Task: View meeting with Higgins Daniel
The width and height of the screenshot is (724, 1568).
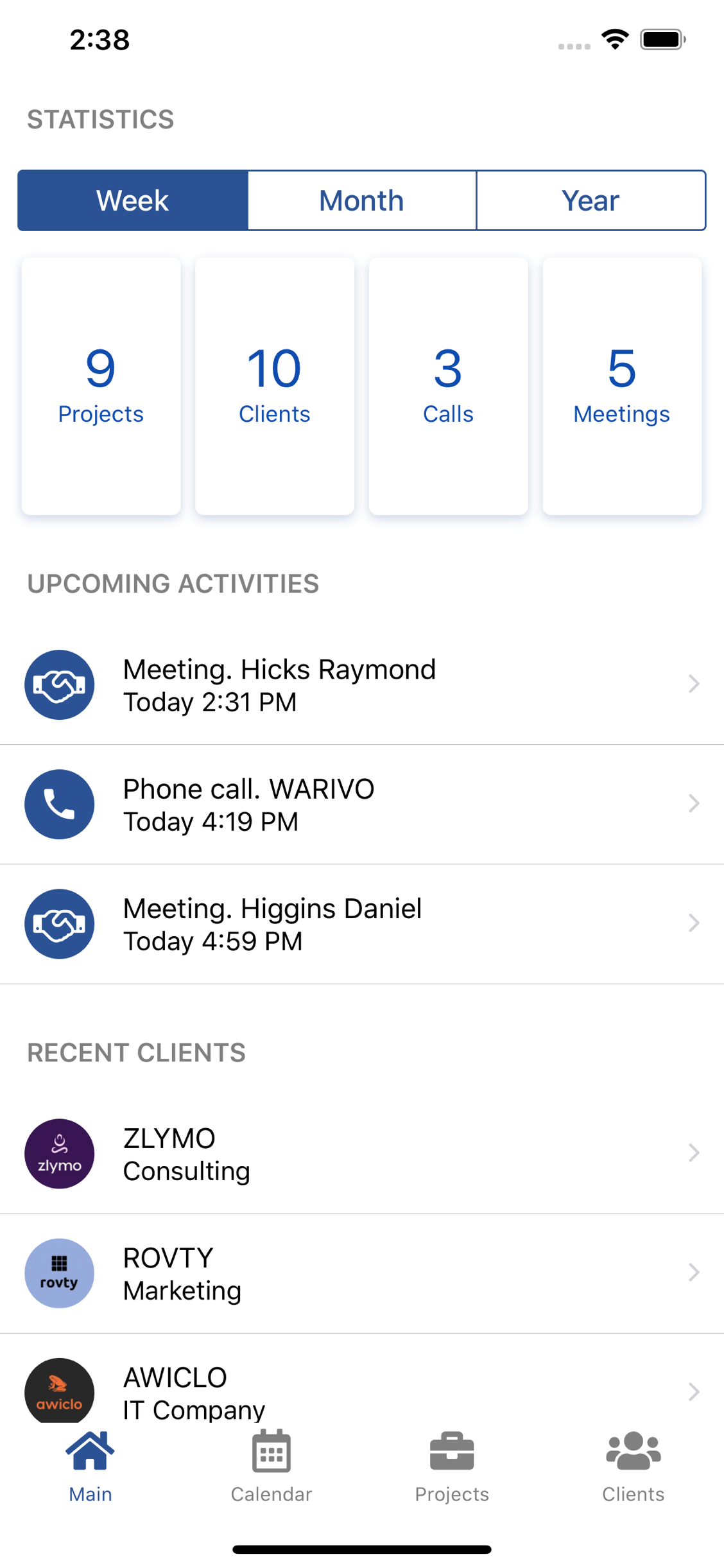Action: coord(362,924)
